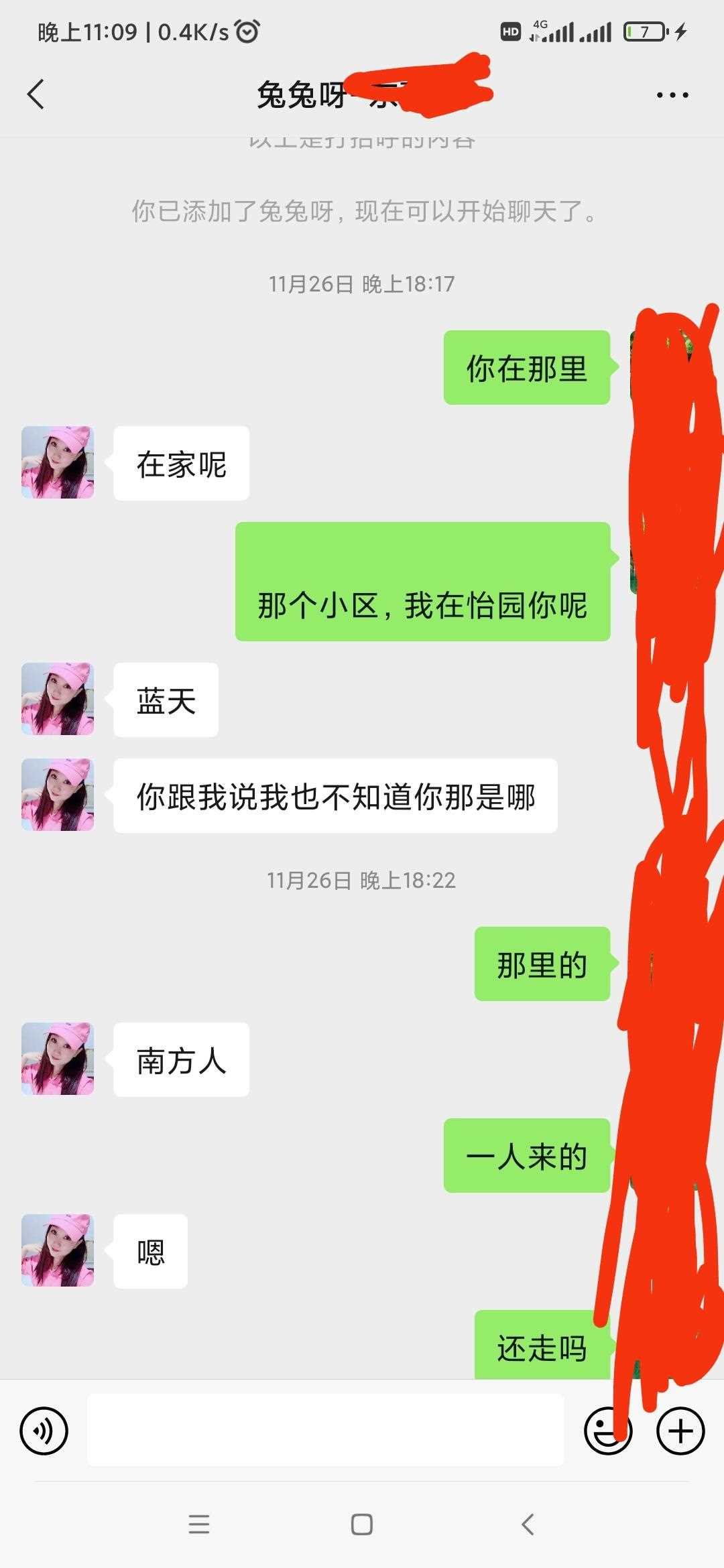724x1568 pixels.
Task: Switch to voice message input
Action: tap(44, 1431)
